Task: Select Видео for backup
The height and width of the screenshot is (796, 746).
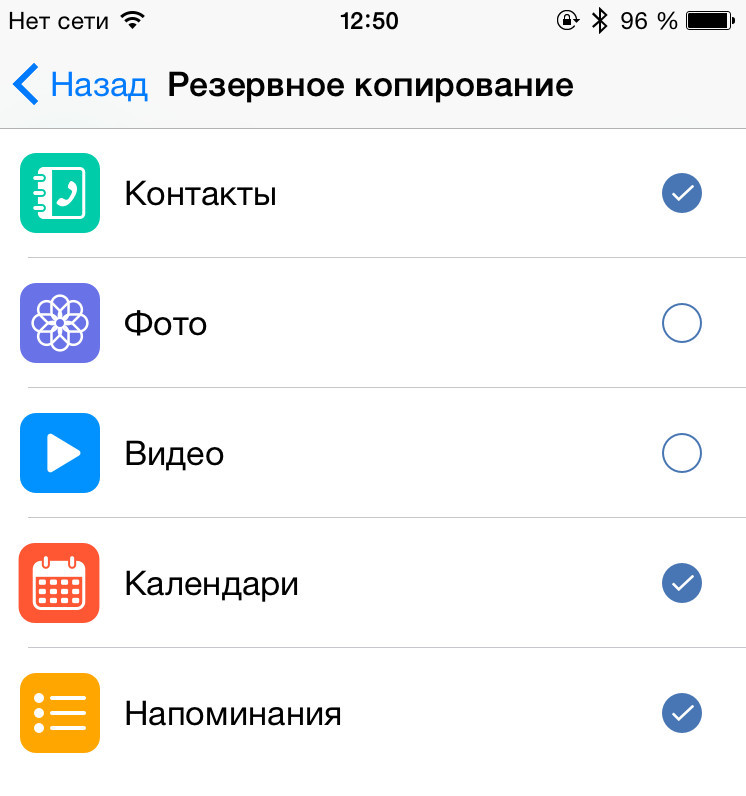Action: point(682,453)
